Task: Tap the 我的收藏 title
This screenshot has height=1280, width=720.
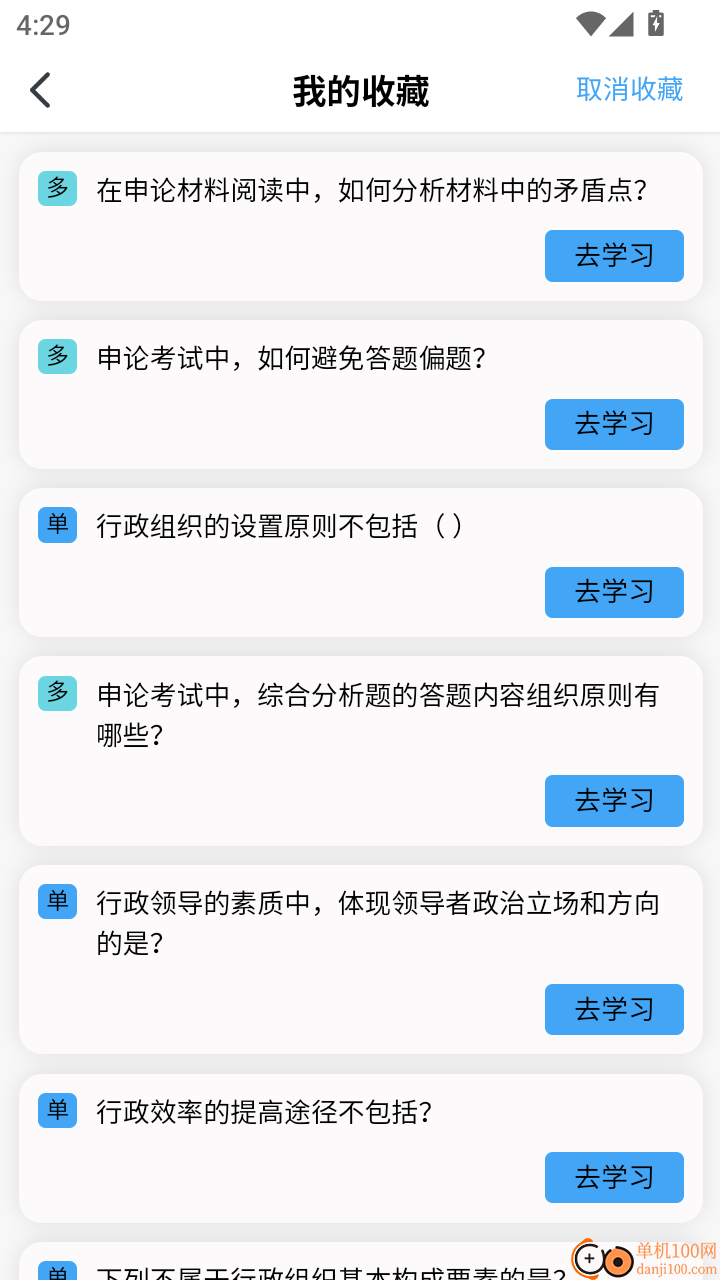Action: click(360, 89)
